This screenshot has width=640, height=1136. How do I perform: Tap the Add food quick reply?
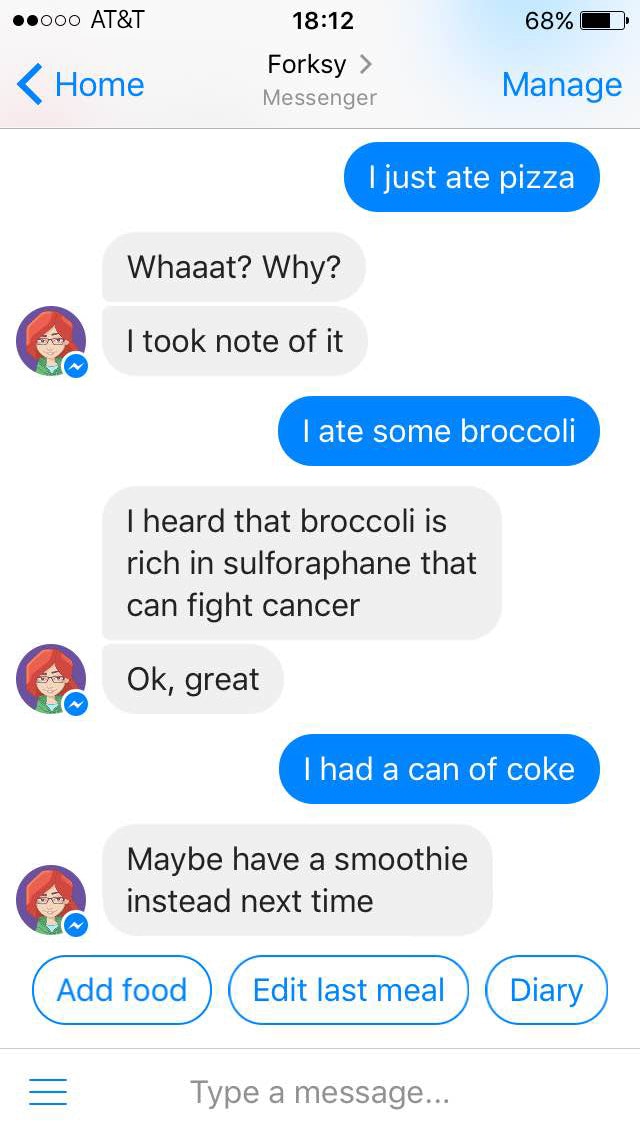[122, 990]
